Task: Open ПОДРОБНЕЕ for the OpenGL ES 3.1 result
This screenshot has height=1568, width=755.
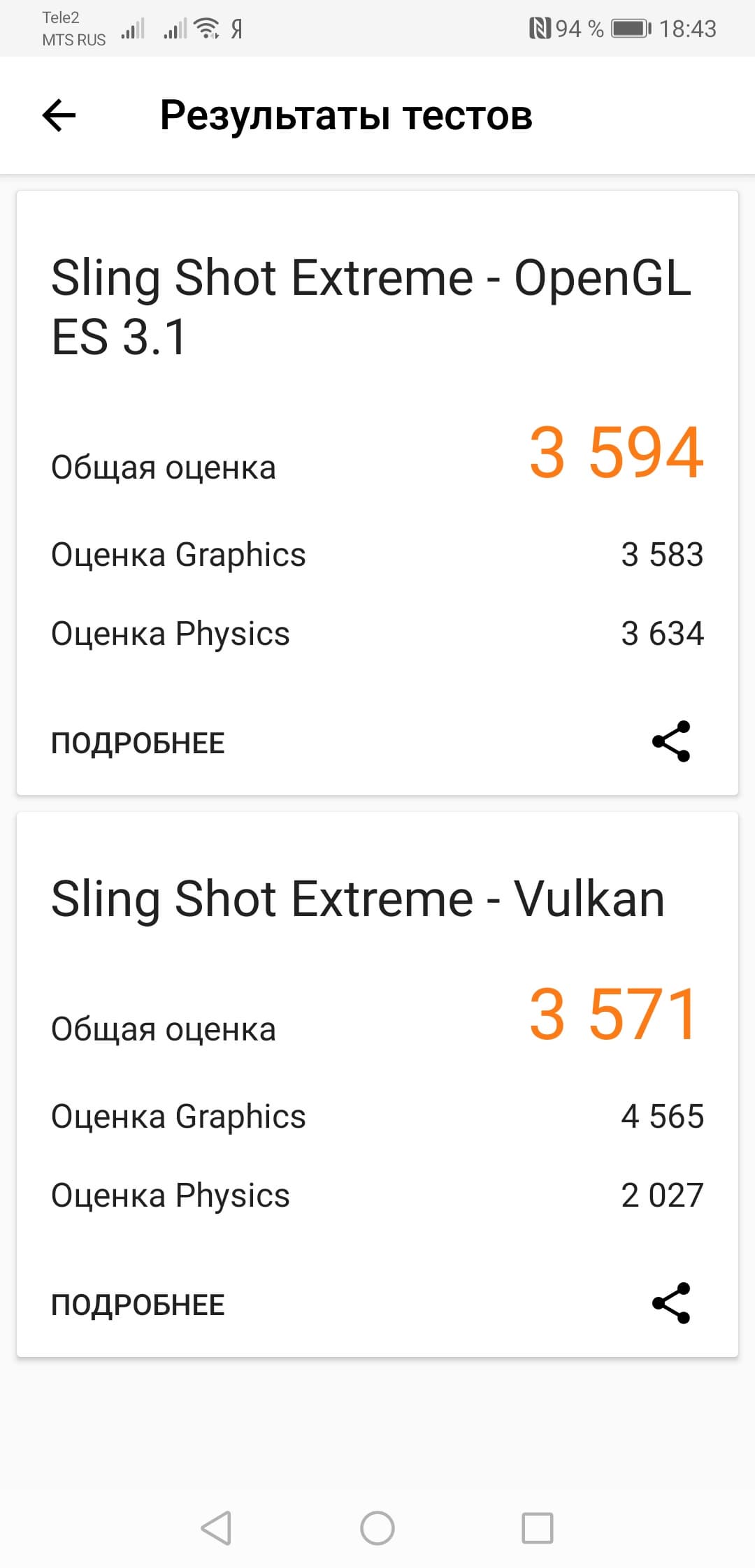Action: pos(138,743)
